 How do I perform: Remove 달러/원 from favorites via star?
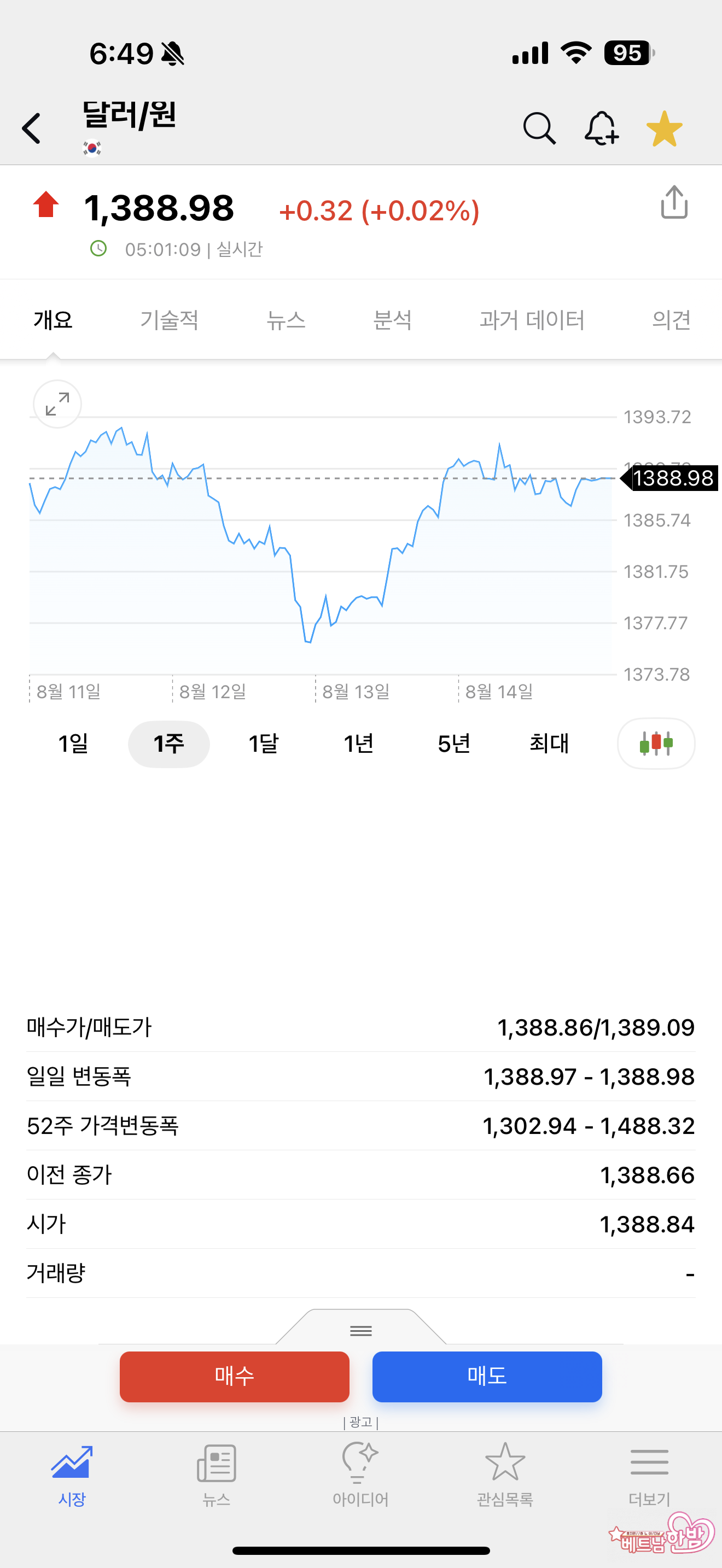click(x=664, y=128)
